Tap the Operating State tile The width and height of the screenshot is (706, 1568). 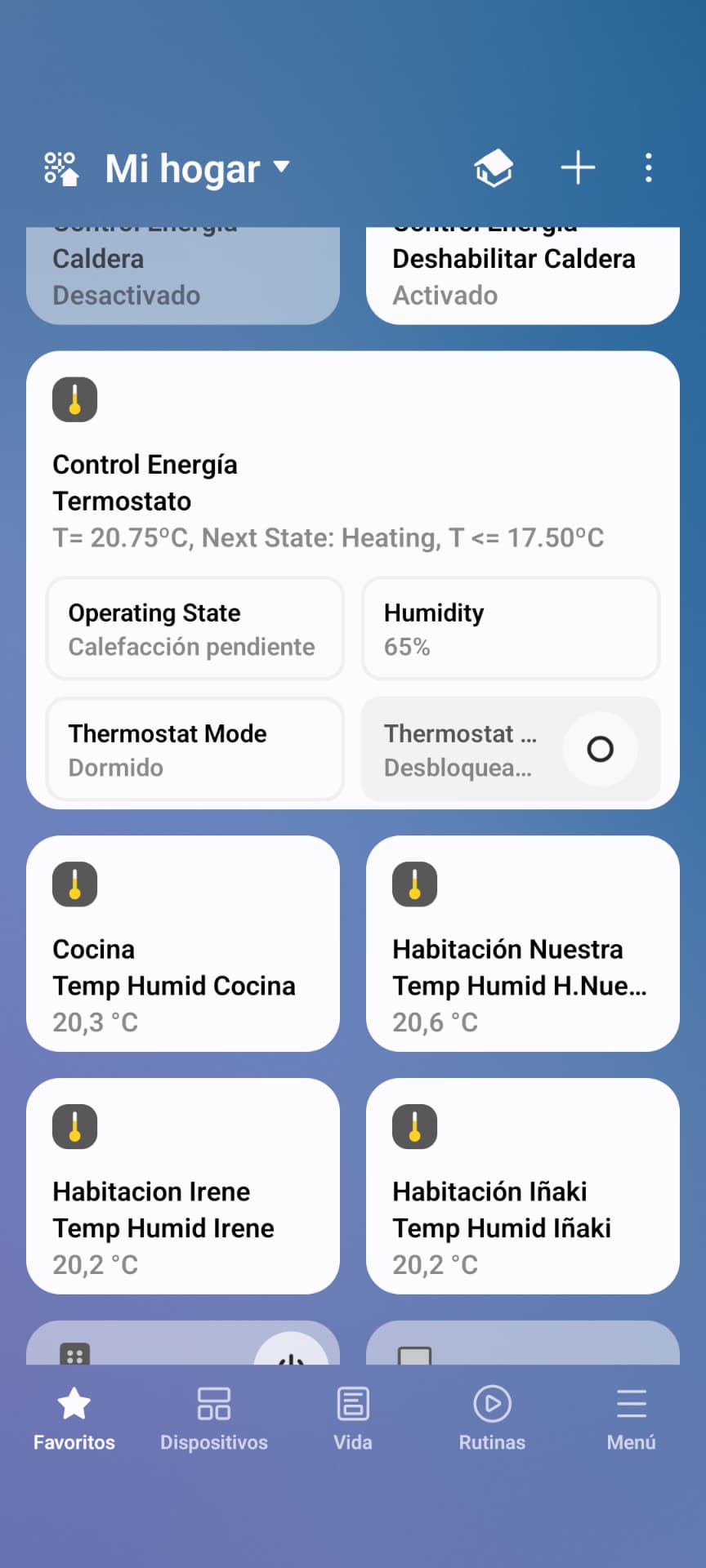(x=195, y=629)
